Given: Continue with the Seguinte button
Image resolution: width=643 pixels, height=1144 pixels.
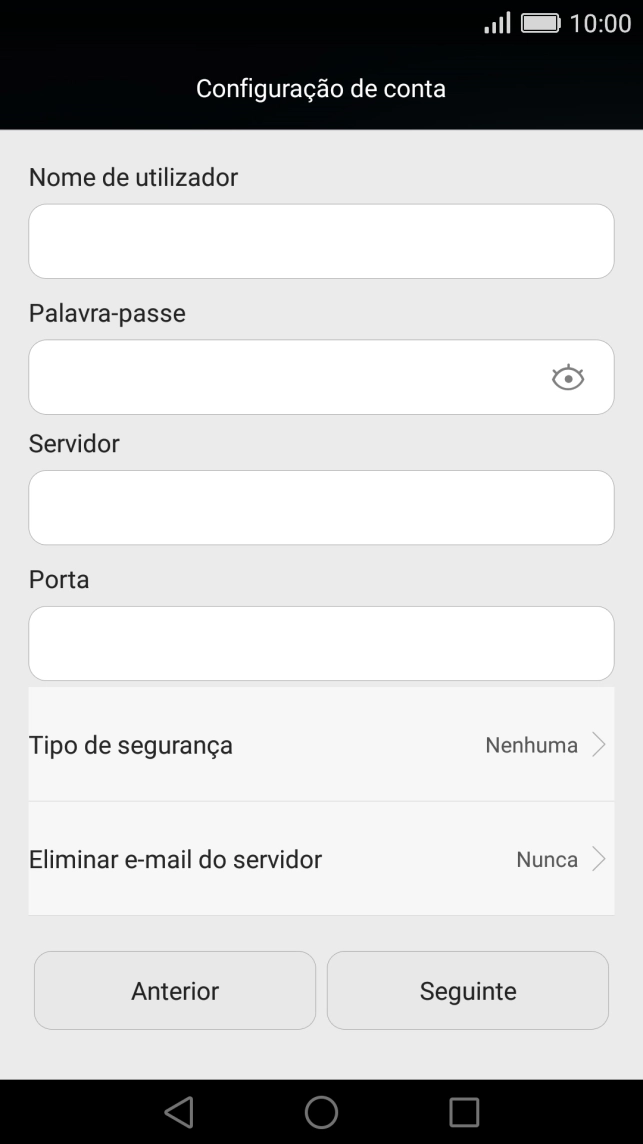Looking at the screenshot, I should (x=468, y=991).
